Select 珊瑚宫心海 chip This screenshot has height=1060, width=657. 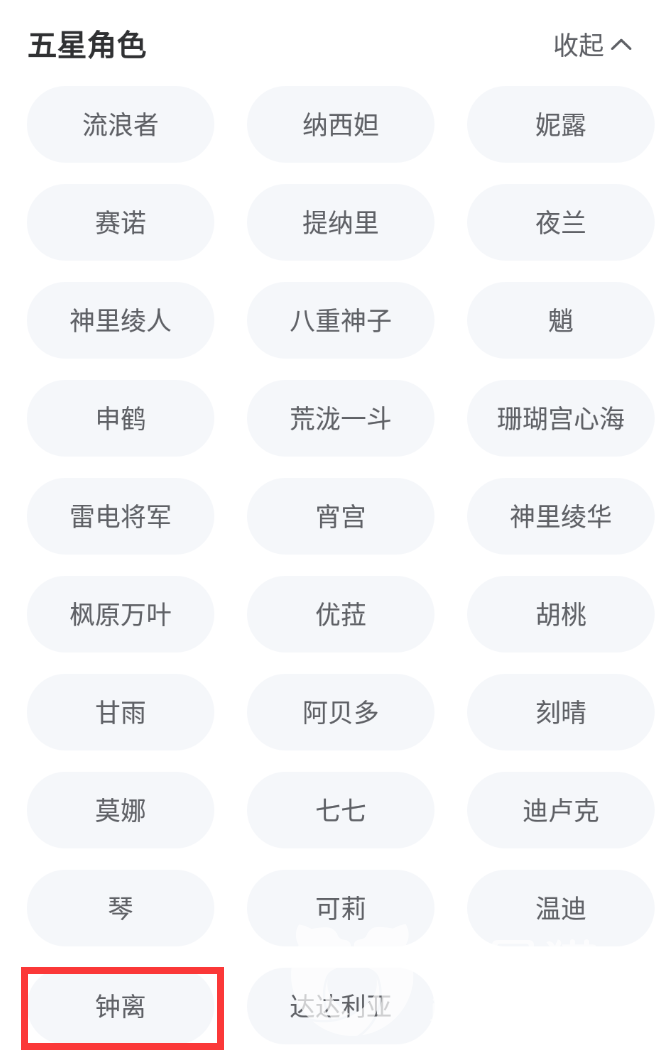560,419
